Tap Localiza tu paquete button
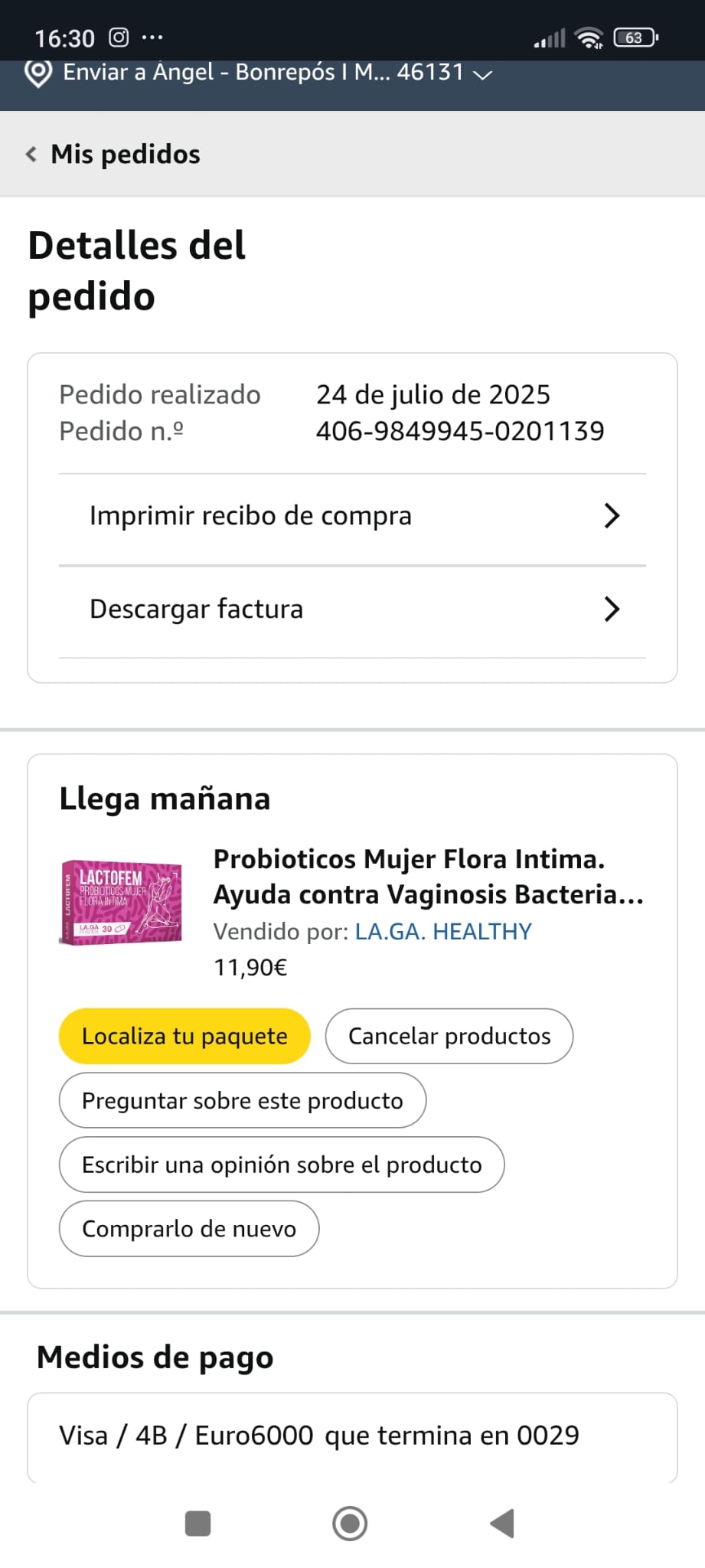 tap(184, 1036)
